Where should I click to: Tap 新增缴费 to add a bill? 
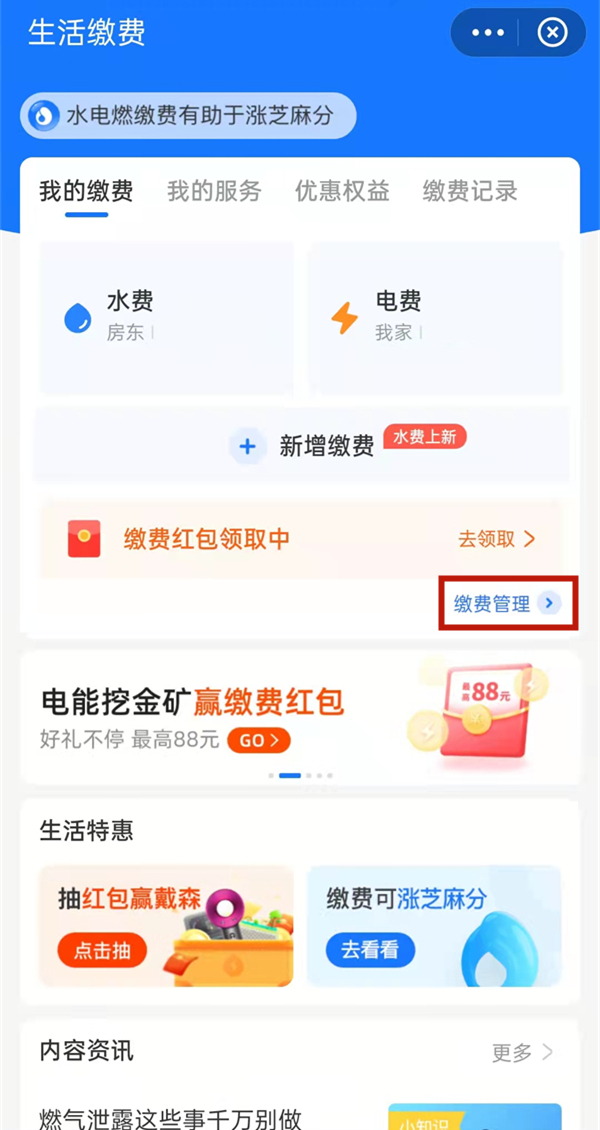(x=302, y=446)
